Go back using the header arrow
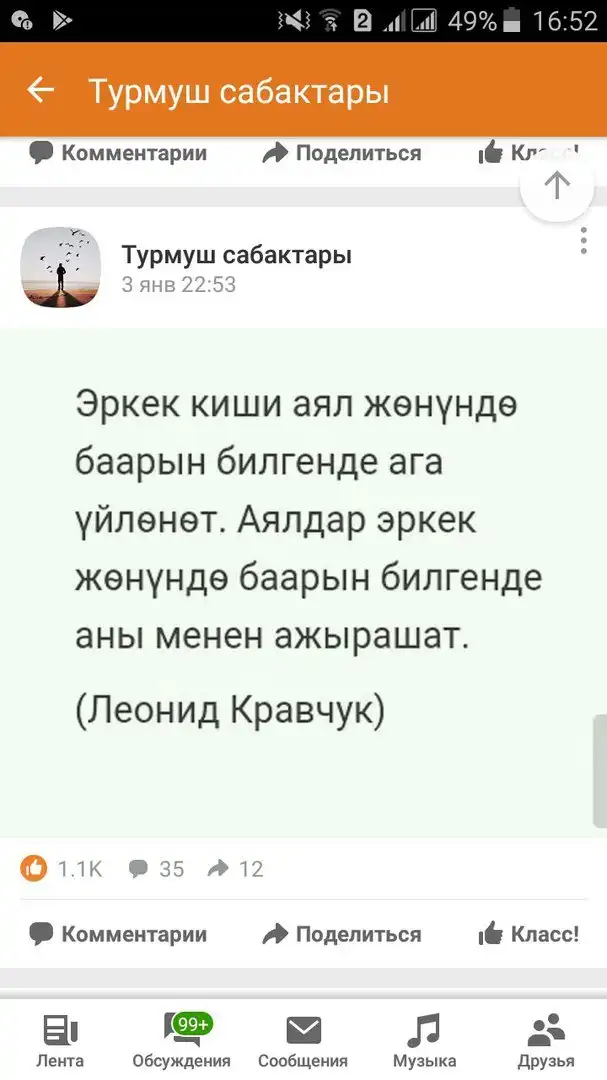 [x=40, y=91]
